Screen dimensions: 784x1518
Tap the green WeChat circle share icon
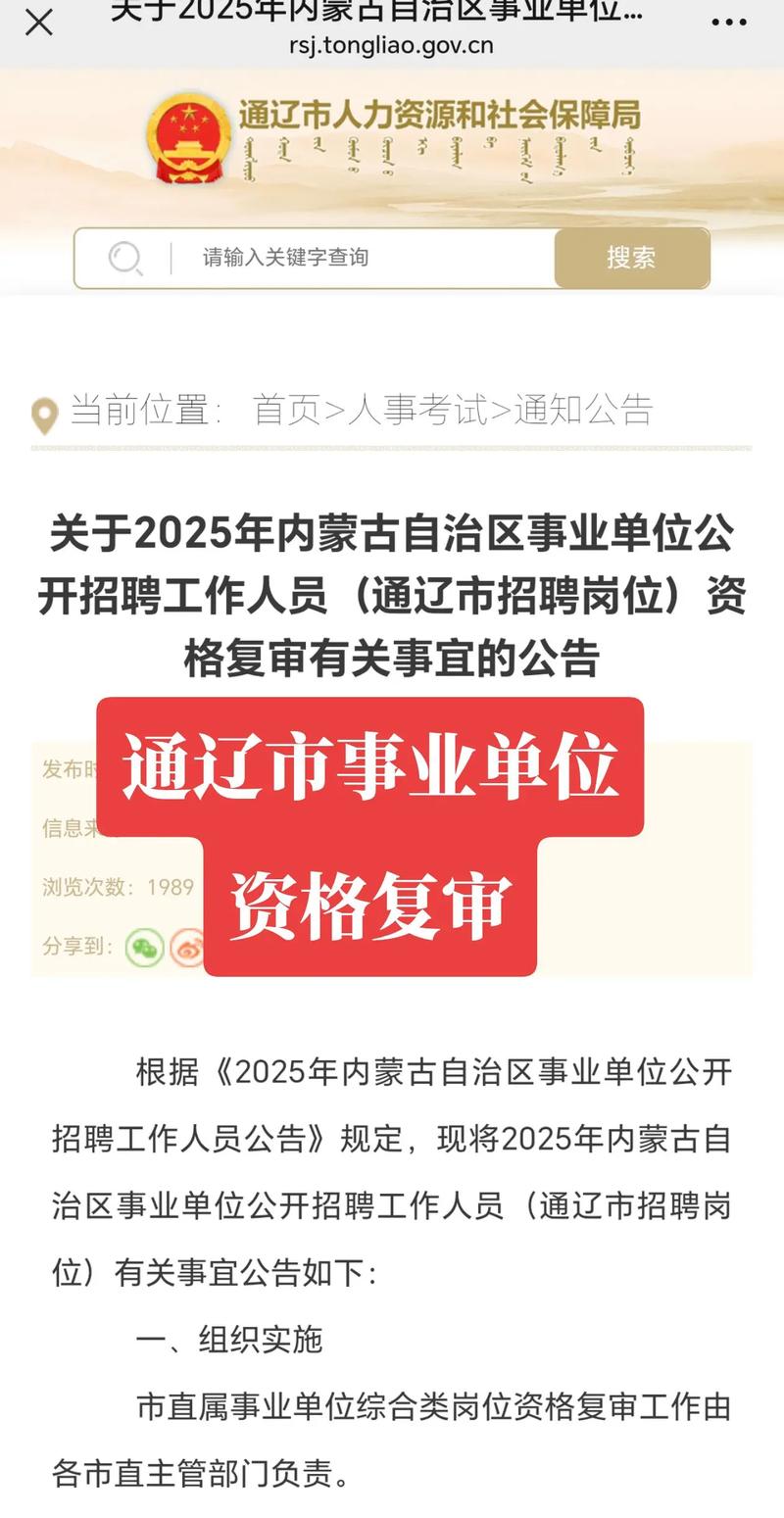point(145,947)
